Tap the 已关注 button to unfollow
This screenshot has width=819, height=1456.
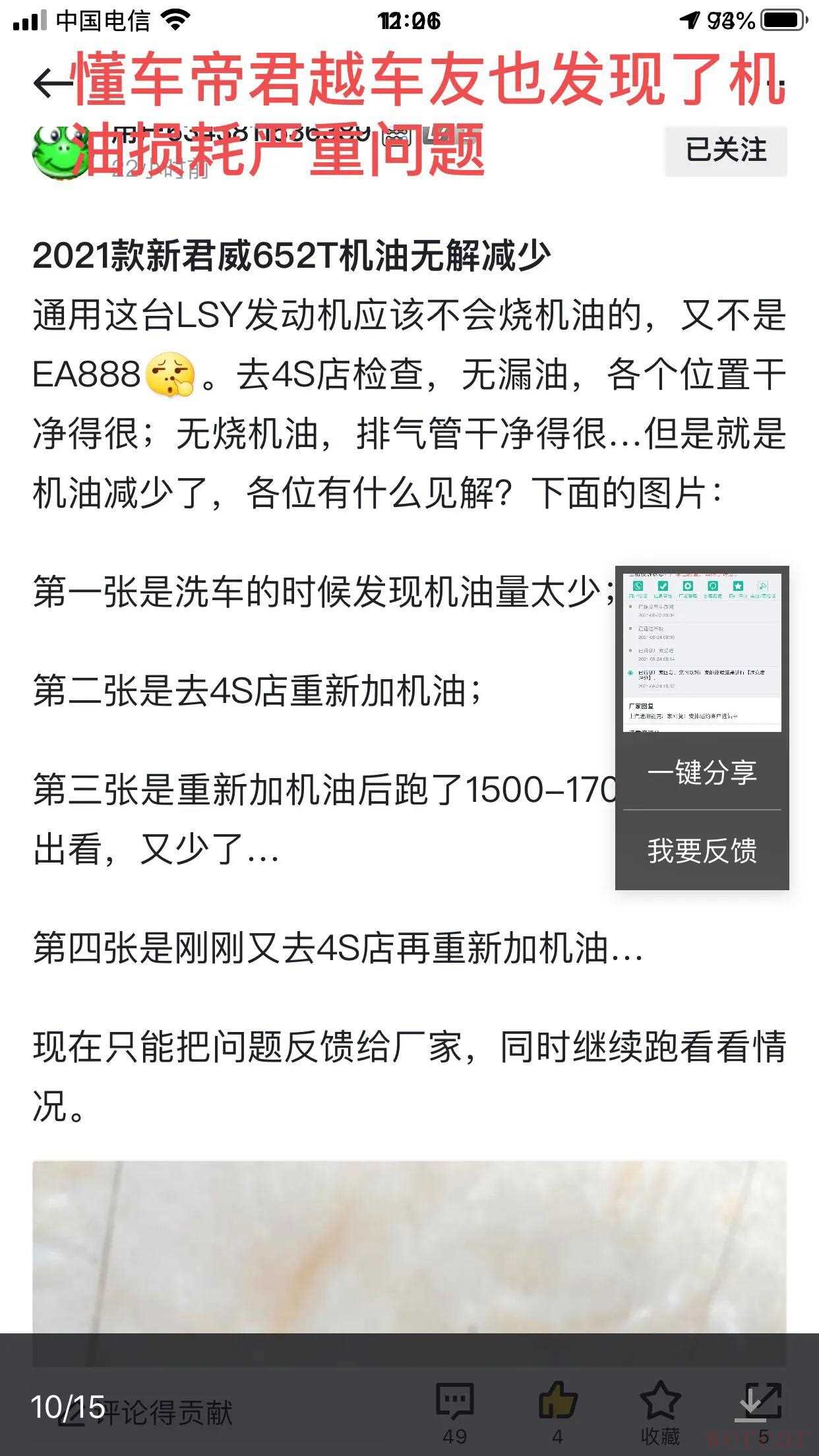coord(725,150)
